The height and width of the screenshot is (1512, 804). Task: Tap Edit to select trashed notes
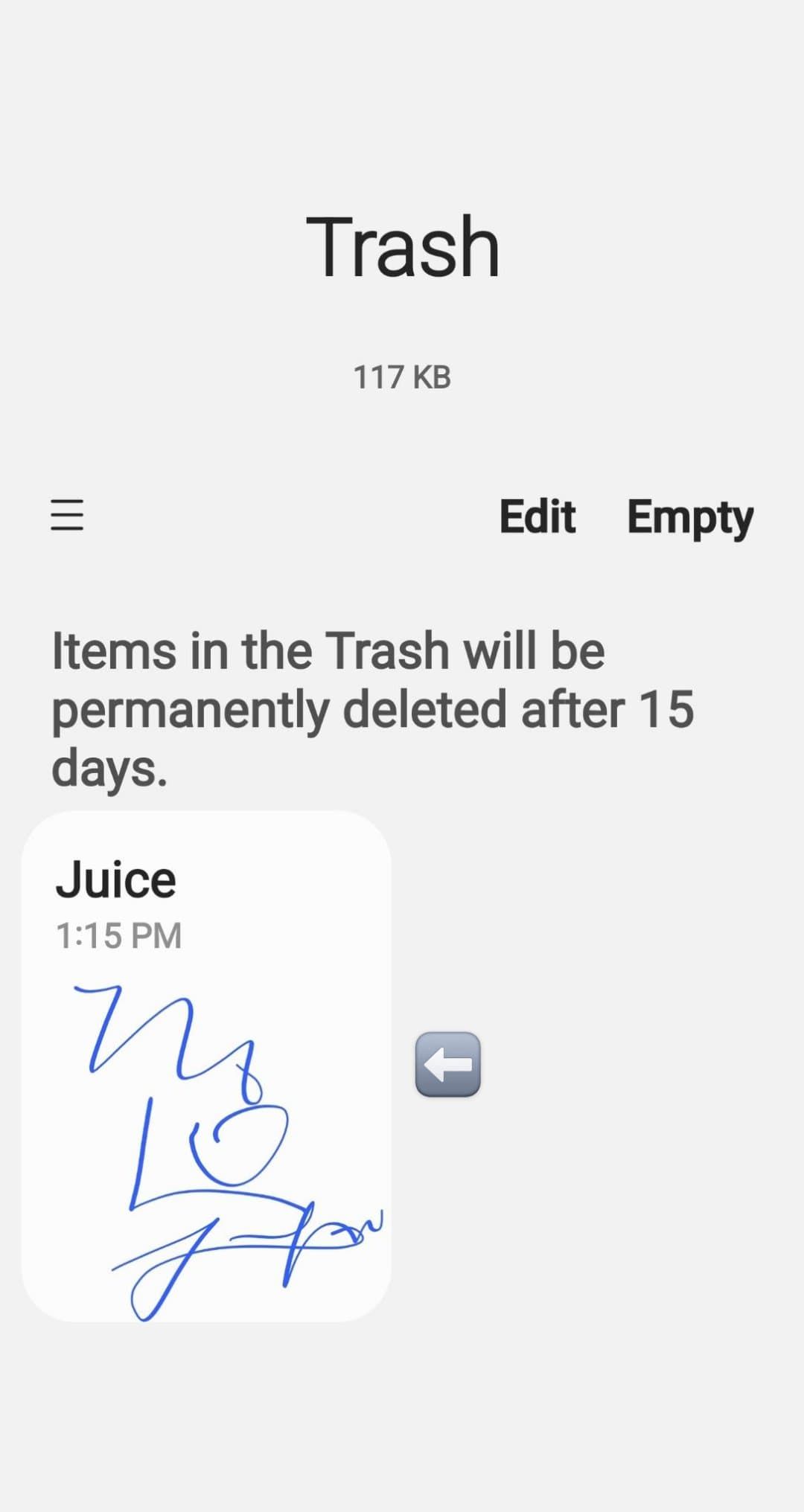pyautogui.click(x=537, y=516)
